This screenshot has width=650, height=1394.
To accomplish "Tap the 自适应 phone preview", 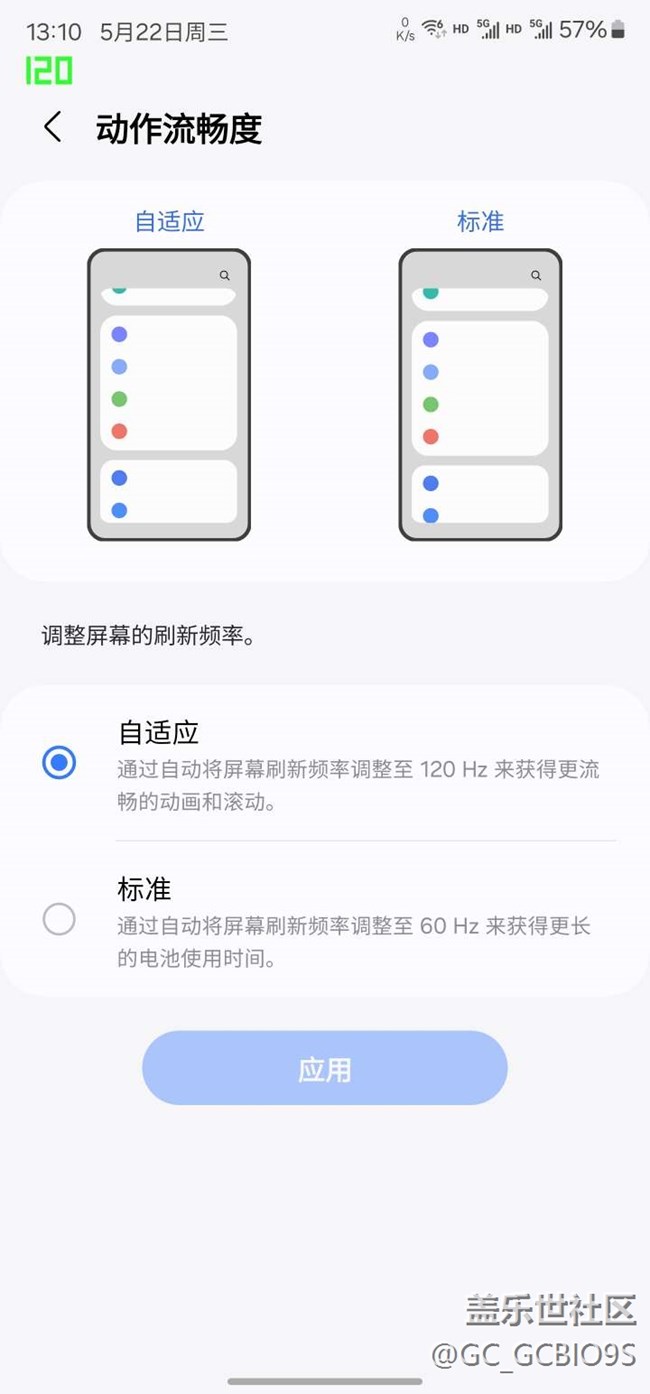I will coord(169,395).
